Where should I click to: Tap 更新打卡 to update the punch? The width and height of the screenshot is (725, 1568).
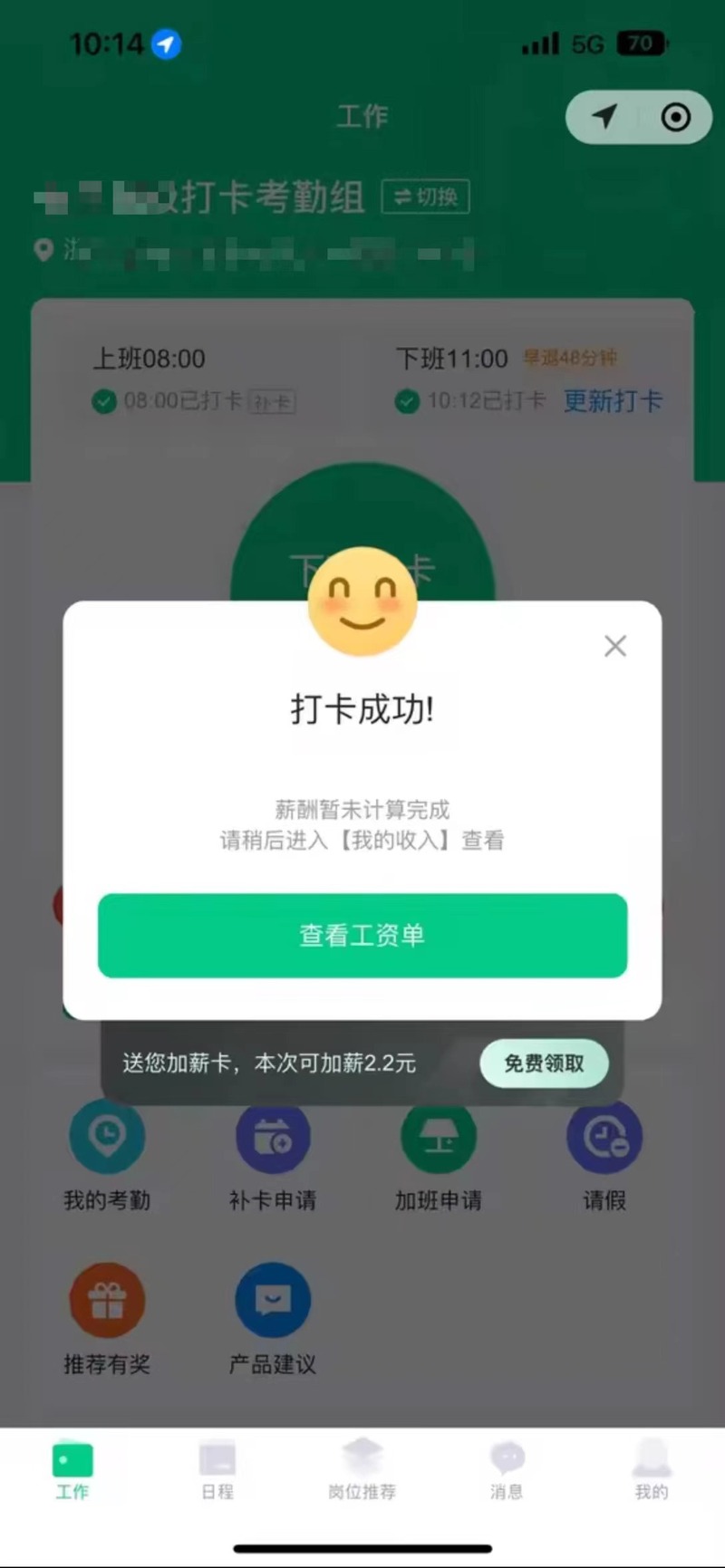[613, 400]
